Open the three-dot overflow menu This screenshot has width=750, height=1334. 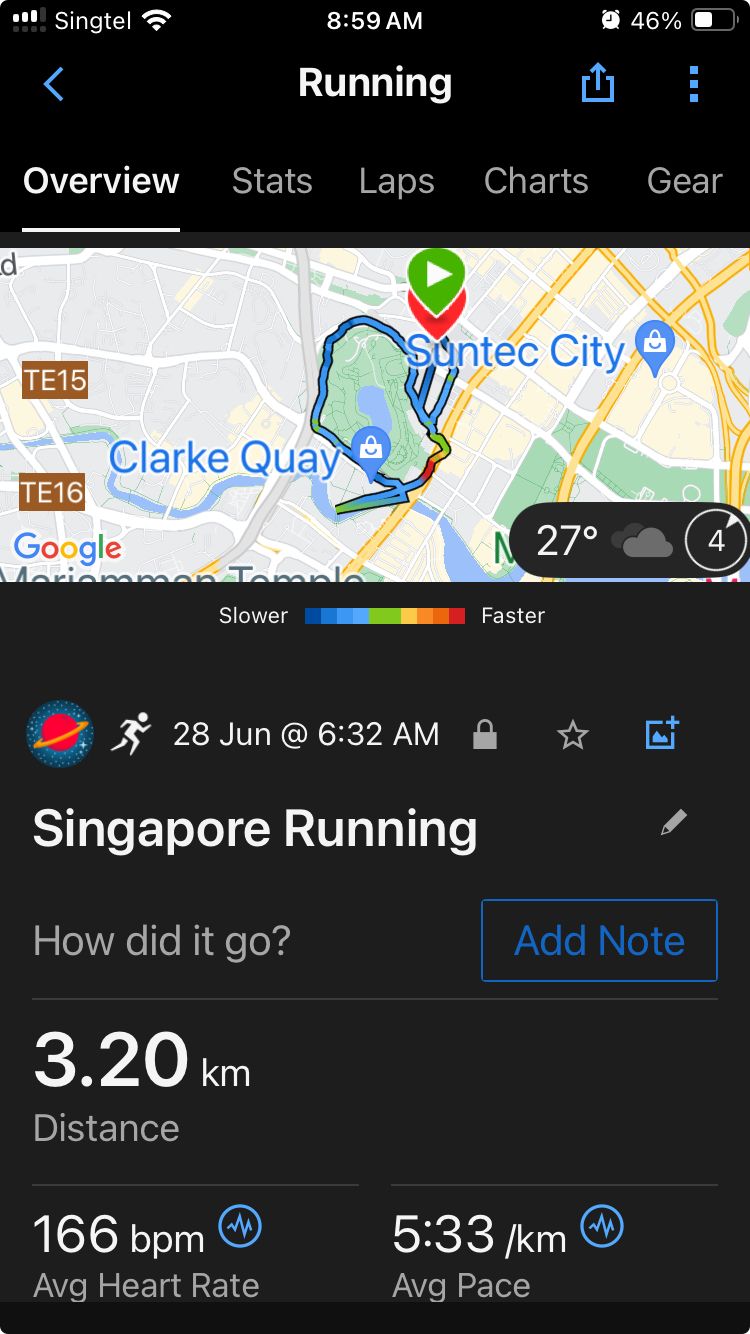pyautogui.click(x=693, y=85)
